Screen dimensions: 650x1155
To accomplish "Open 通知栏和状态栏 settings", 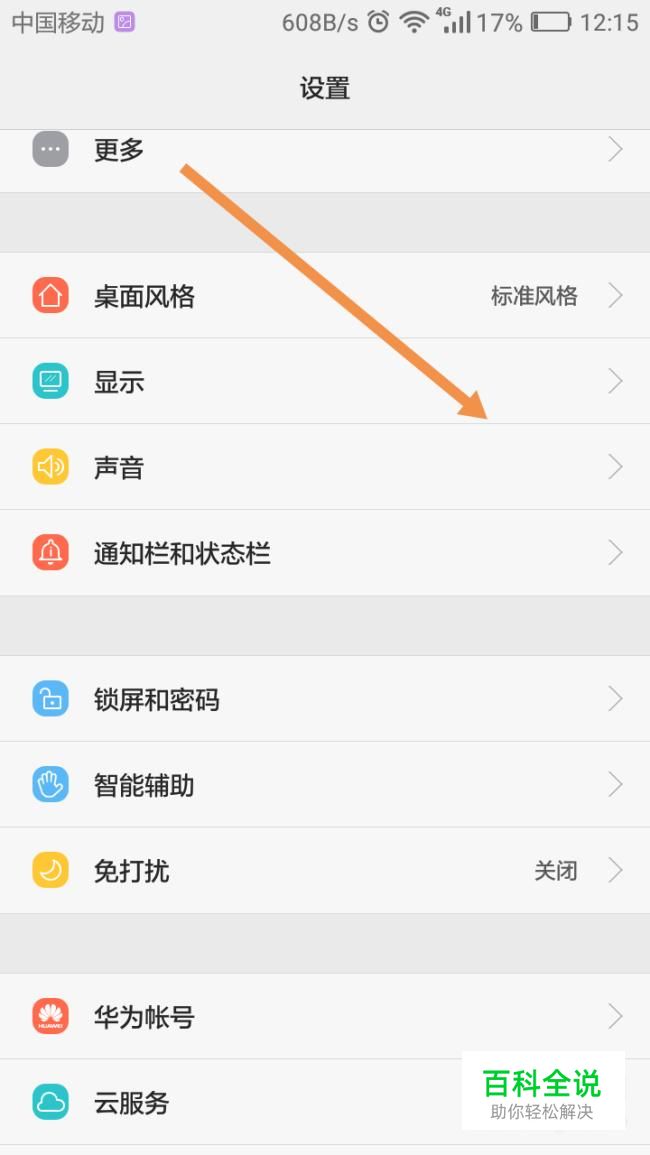I will click(x=325, y=552).
